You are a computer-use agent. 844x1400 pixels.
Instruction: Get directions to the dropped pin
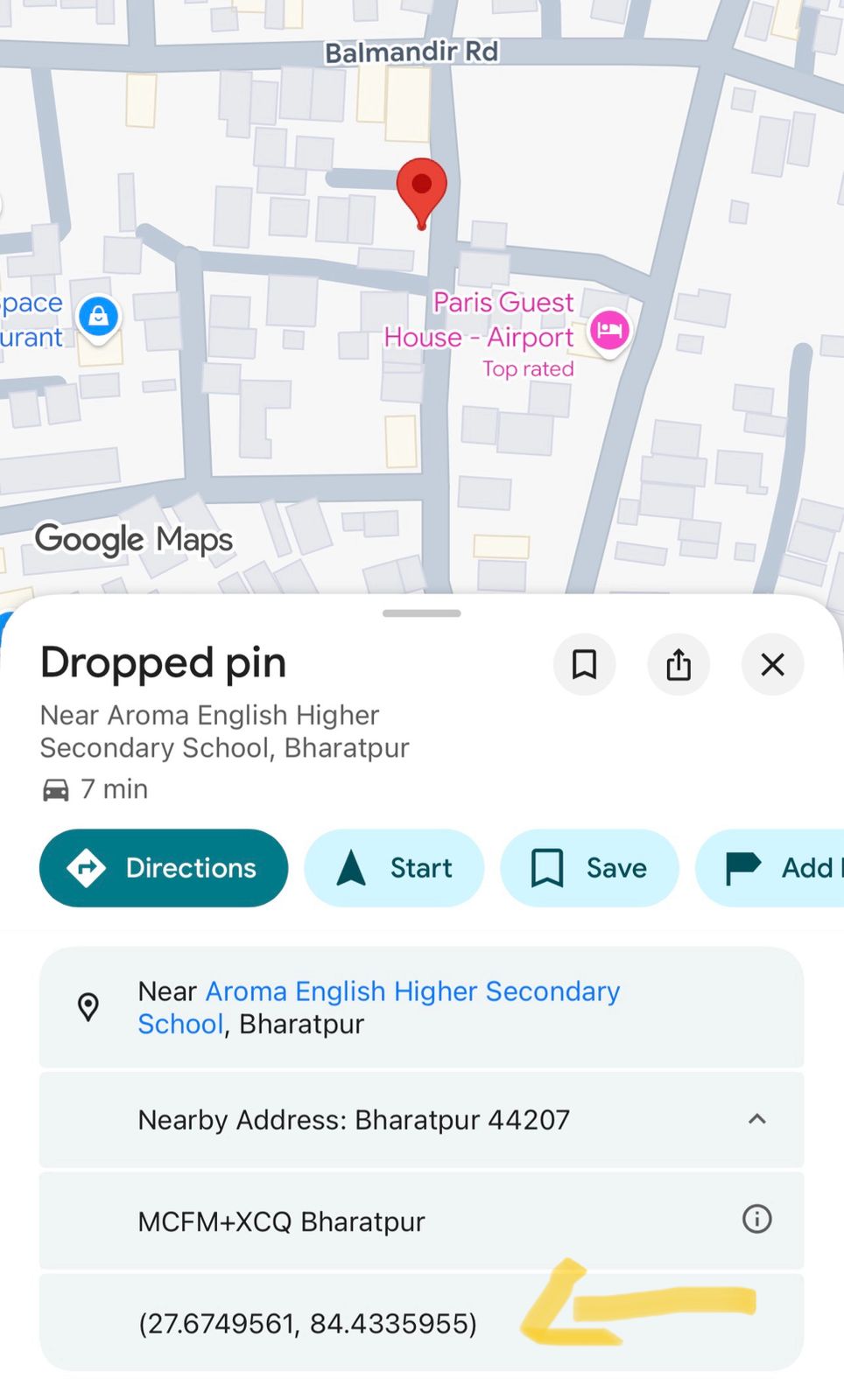(164, 868)
